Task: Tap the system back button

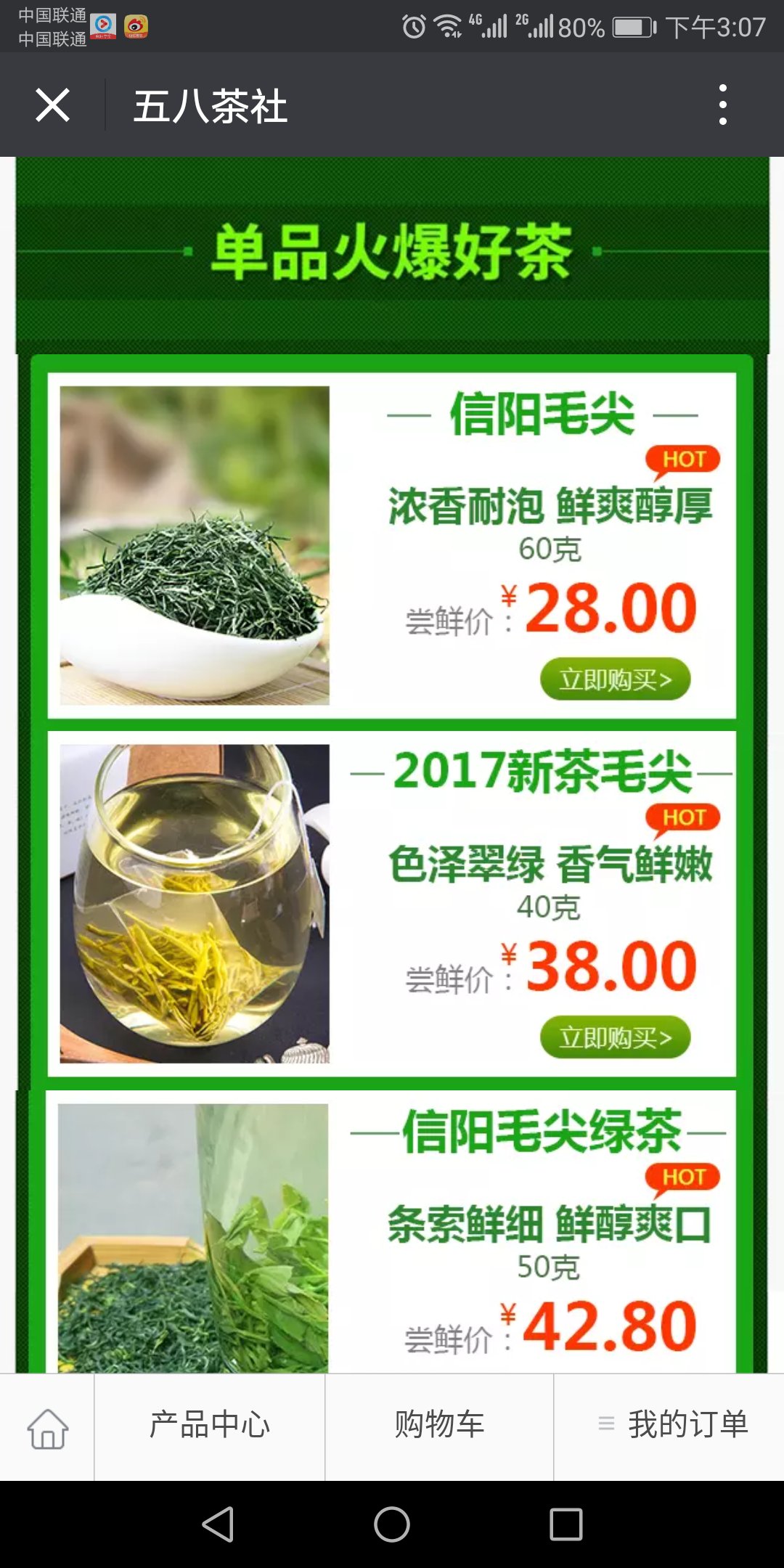Action: click(x=218, y=1524)
